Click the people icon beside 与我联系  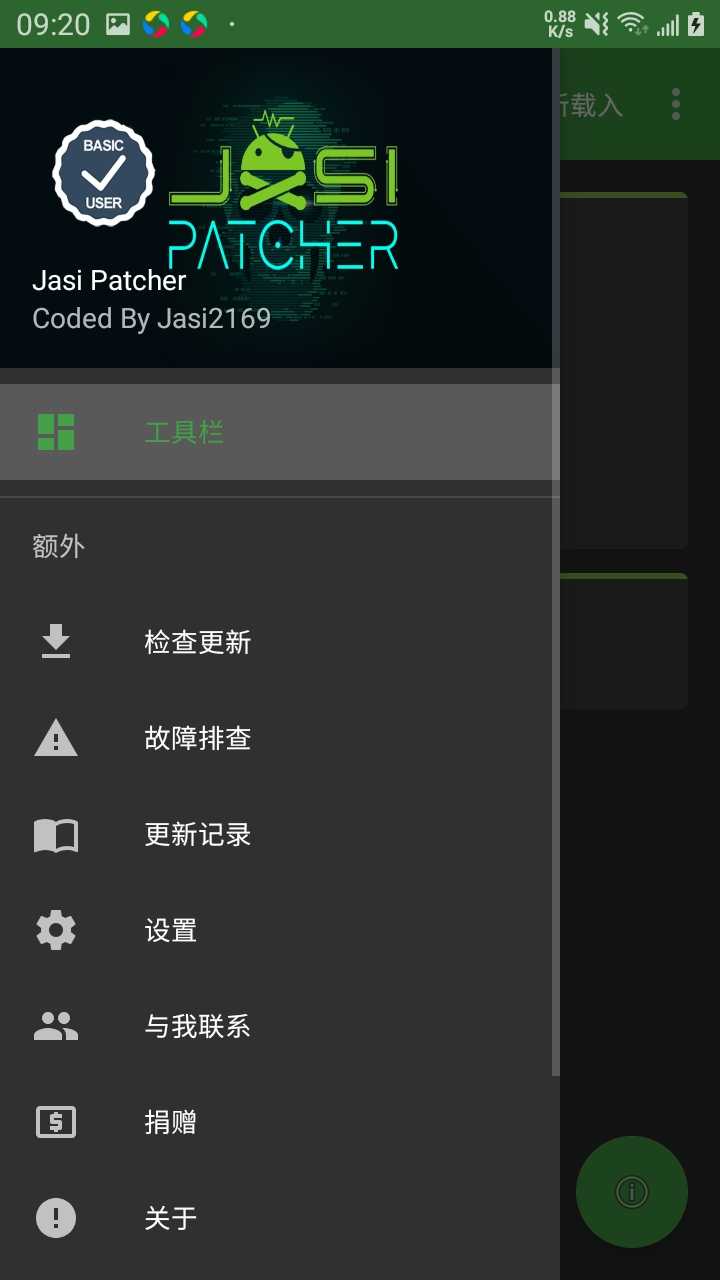[54, 1025]
